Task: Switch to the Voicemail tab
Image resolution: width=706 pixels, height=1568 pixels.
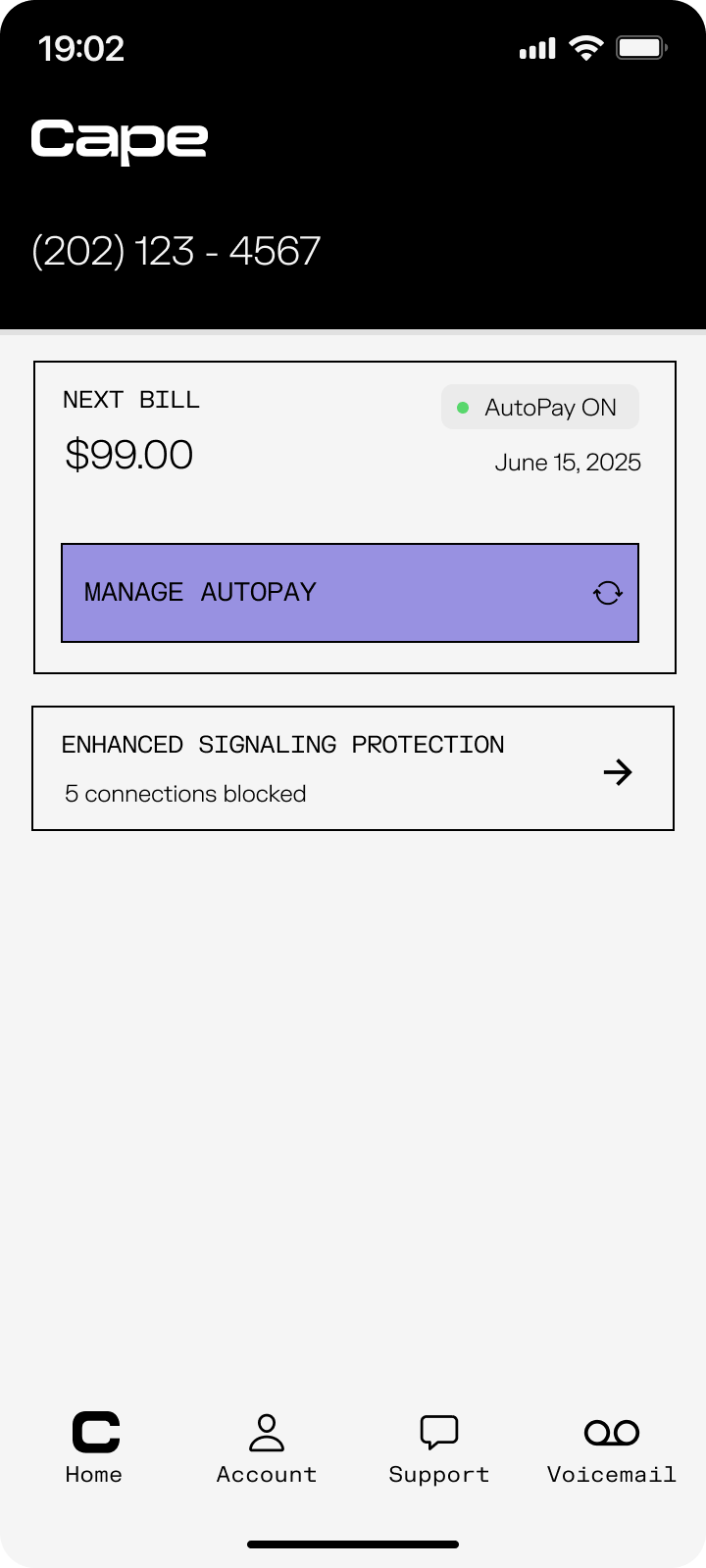Action: 611,1447
